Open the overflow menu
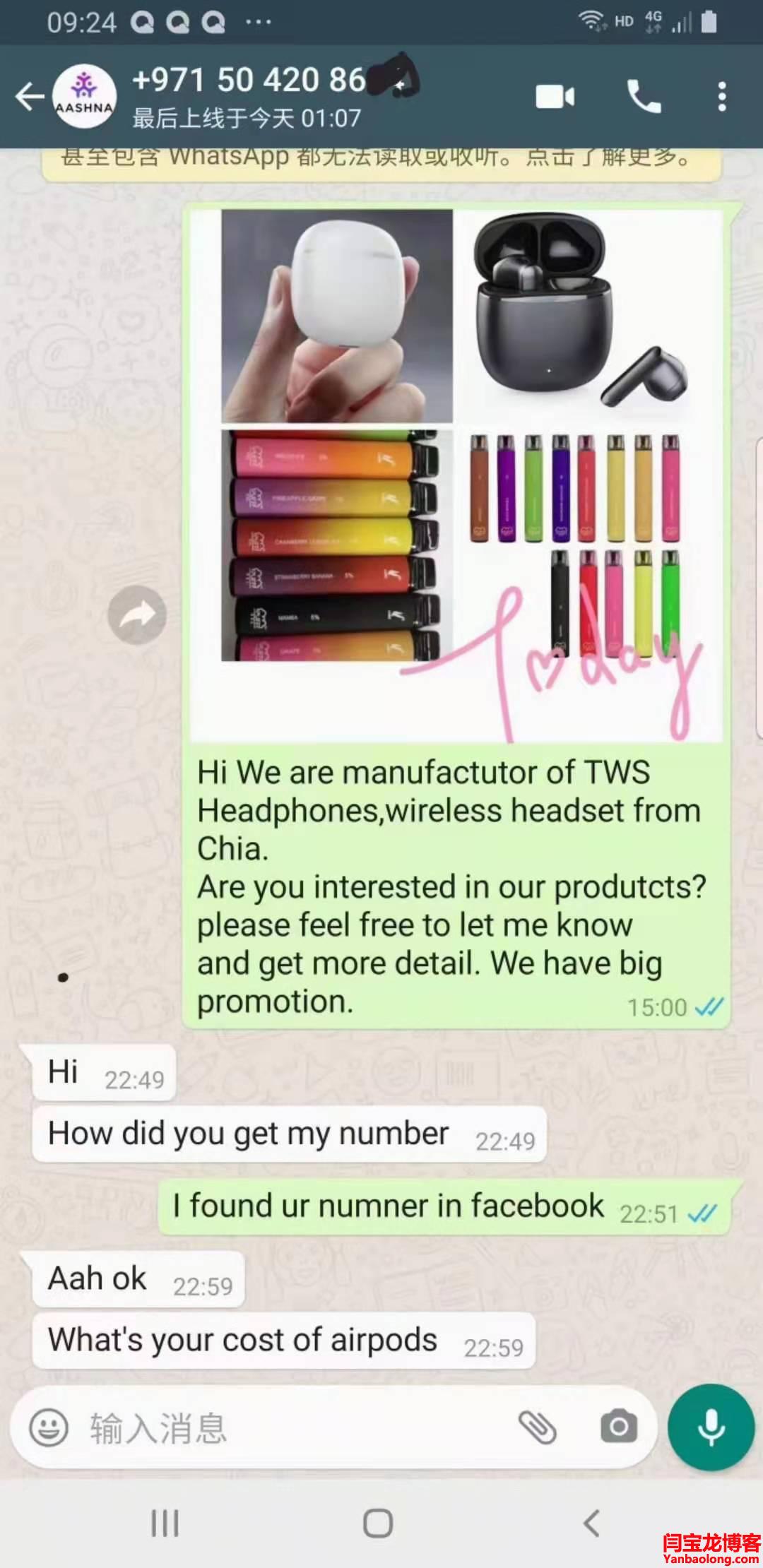This screenshot has width=763, height=1568. click(721, 97)
